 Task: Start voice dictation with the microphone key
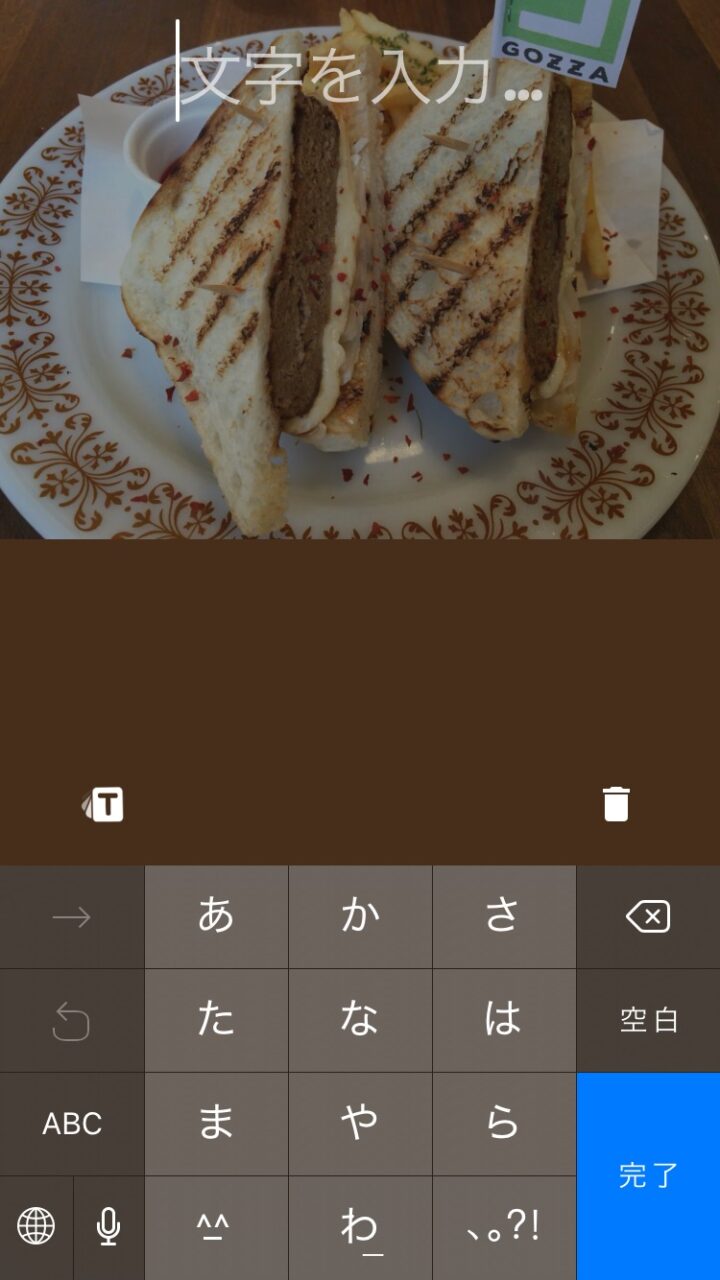pos(109,1226)
